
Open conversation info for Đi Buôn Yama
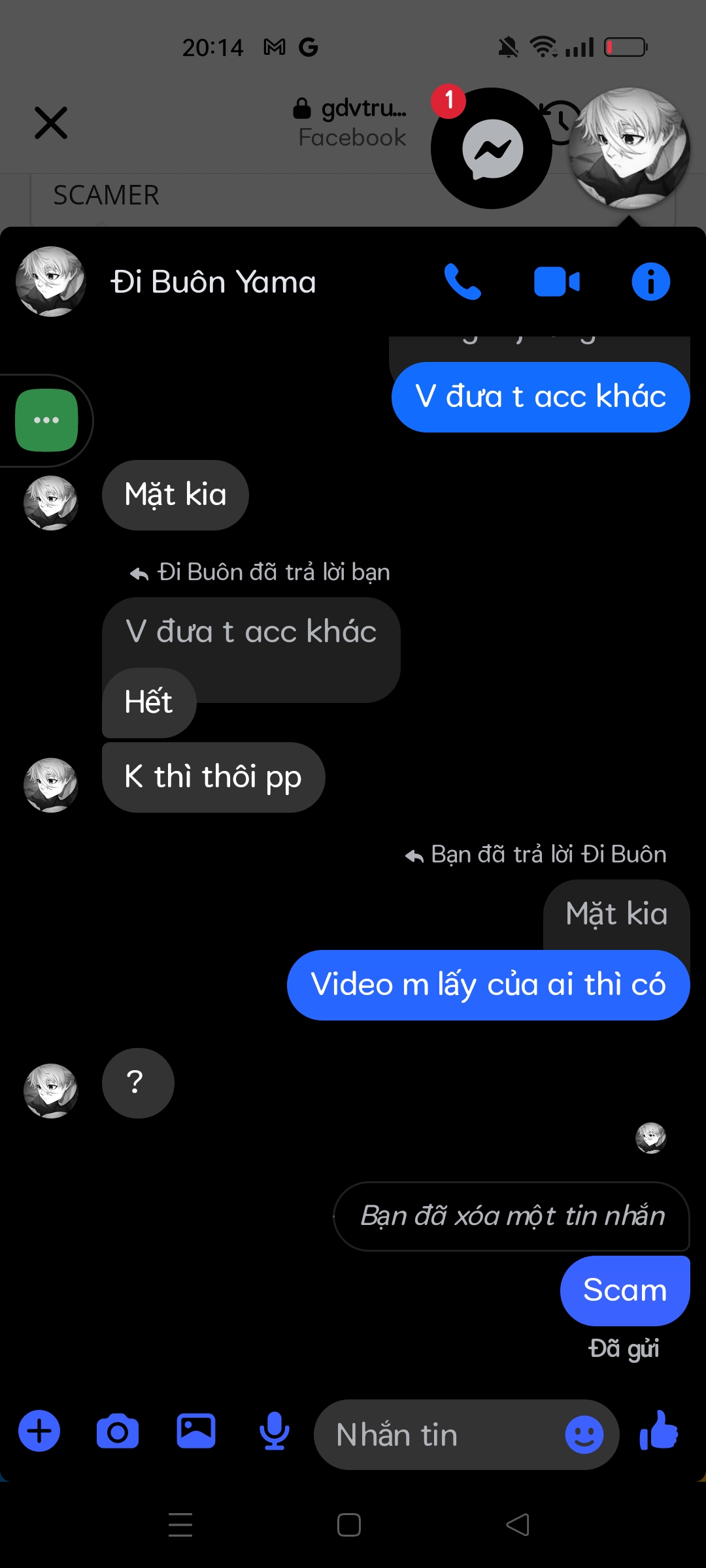(650, 282)
